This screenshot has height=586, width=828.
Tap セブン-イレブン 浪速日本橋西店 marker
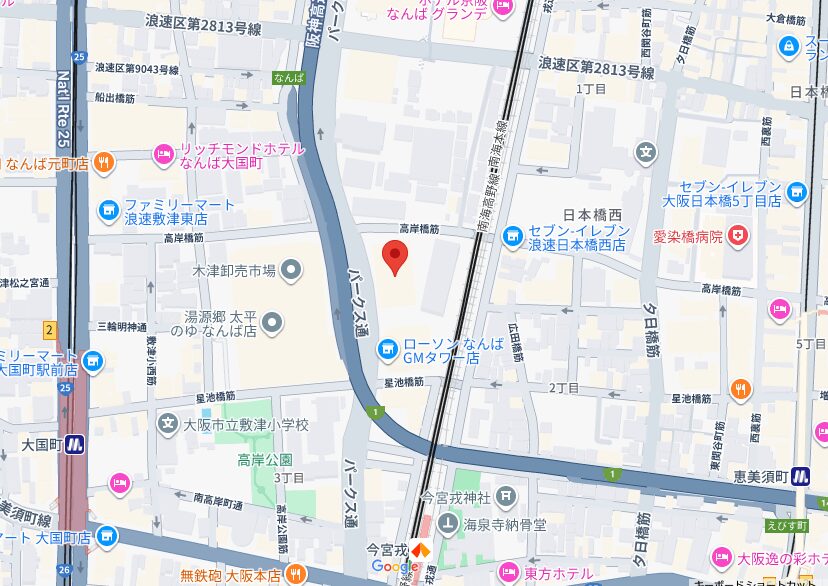(512, 236)
